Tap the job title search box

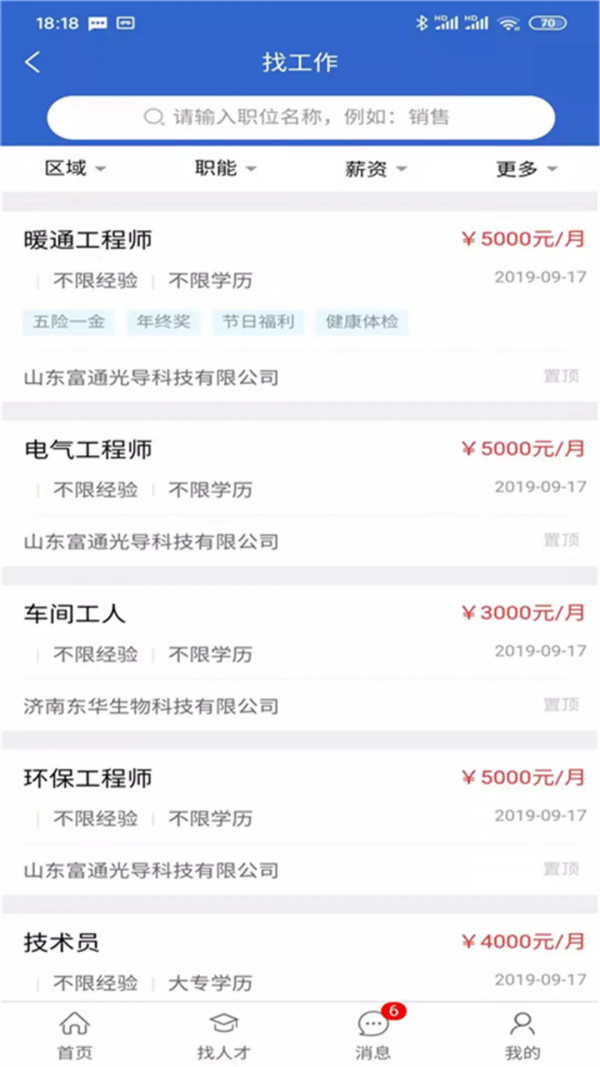tap(300, 118)
